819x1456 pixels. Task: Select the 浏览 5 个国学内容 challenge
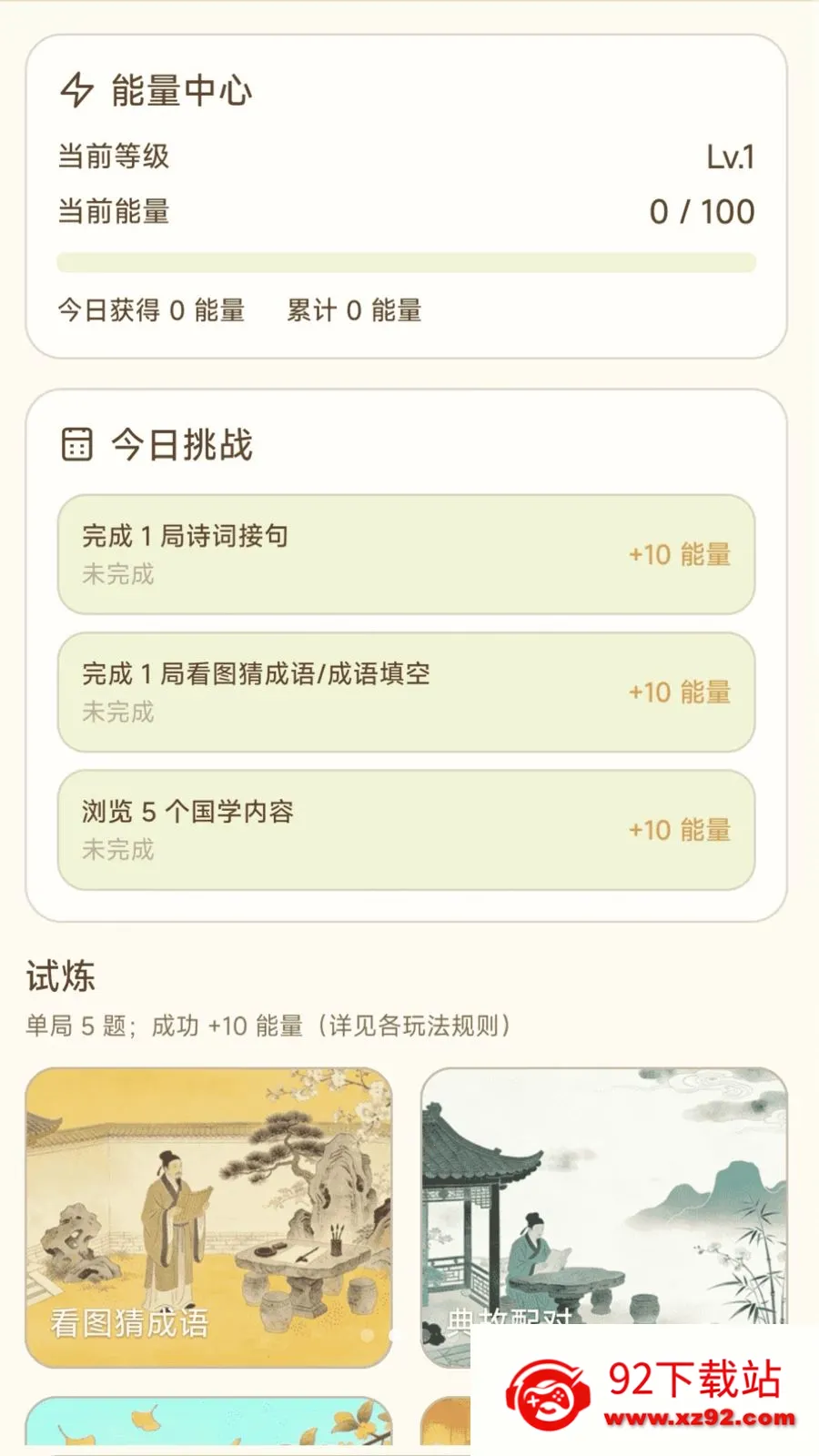point(406,829)
